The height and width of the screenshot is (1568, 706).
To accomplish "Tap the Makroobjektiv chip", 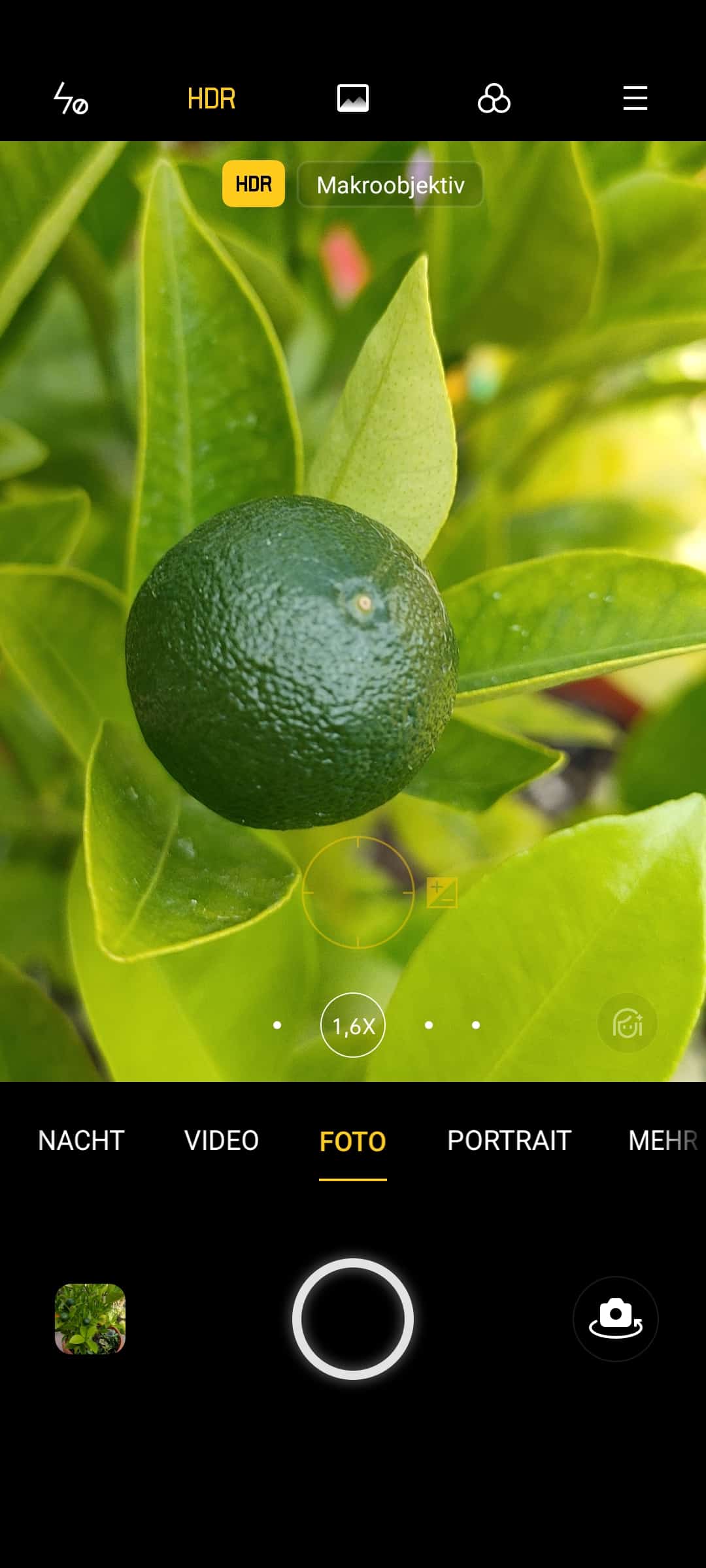I will 390,185.
